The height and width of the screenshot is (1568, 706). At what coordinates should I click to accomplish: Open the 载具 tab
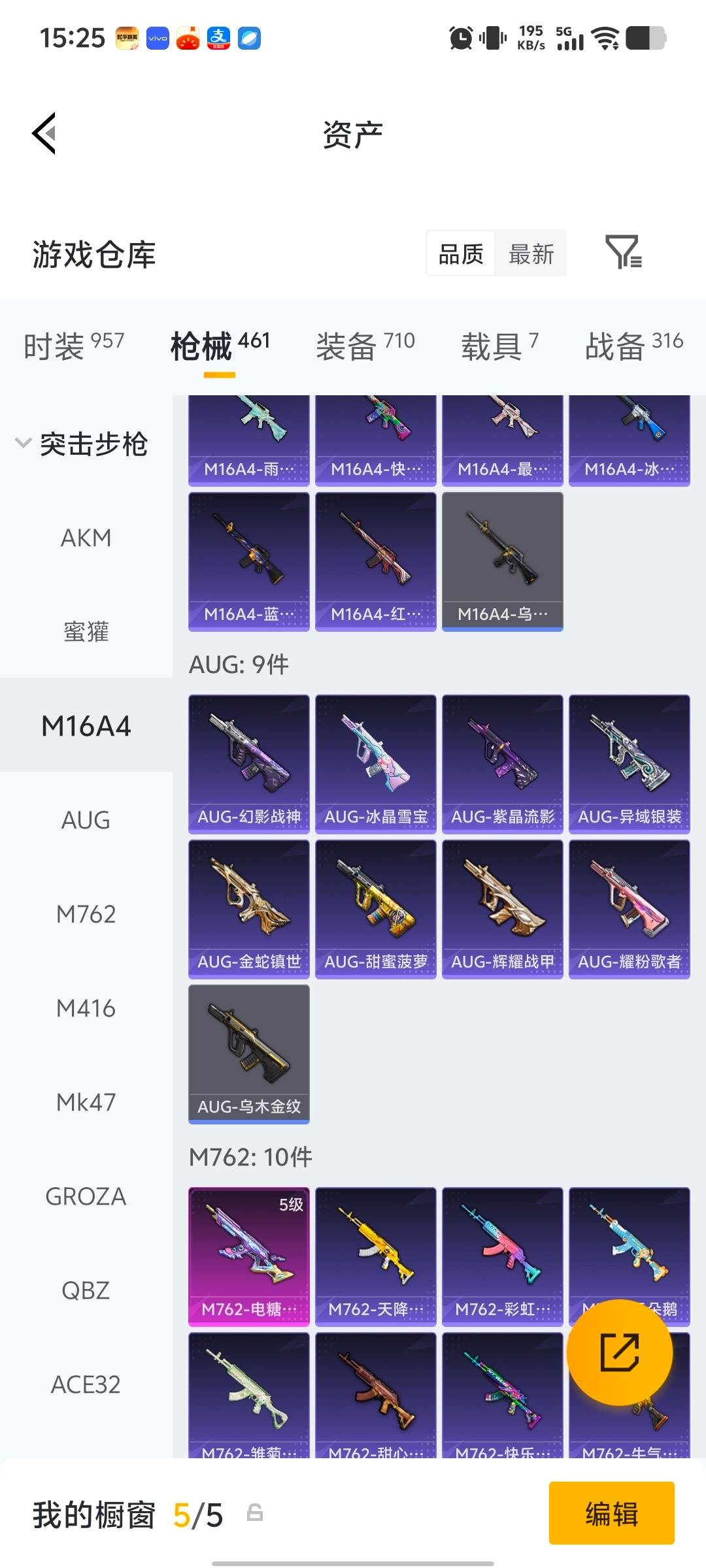(499, 345)
